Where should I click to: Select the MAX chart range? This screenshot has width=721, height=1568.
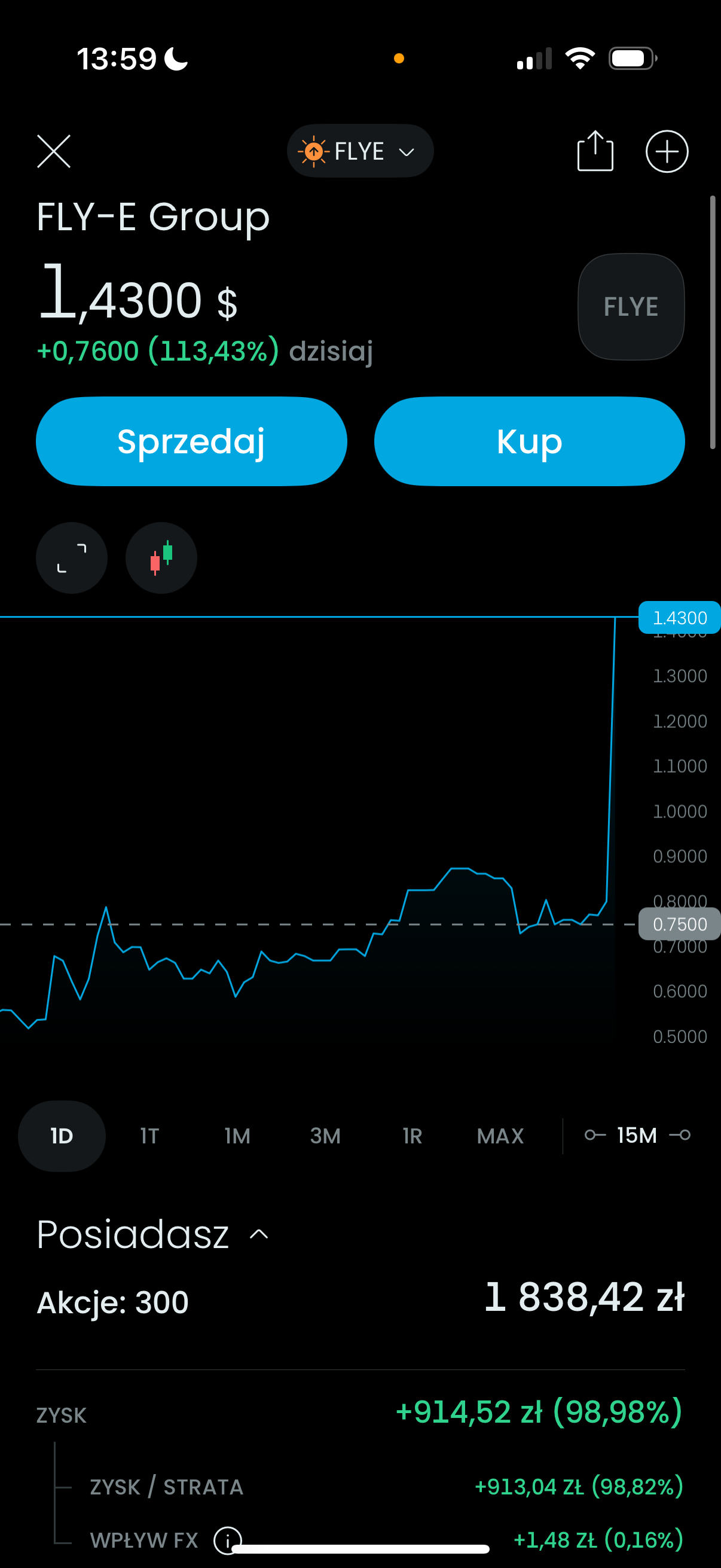500,1136
